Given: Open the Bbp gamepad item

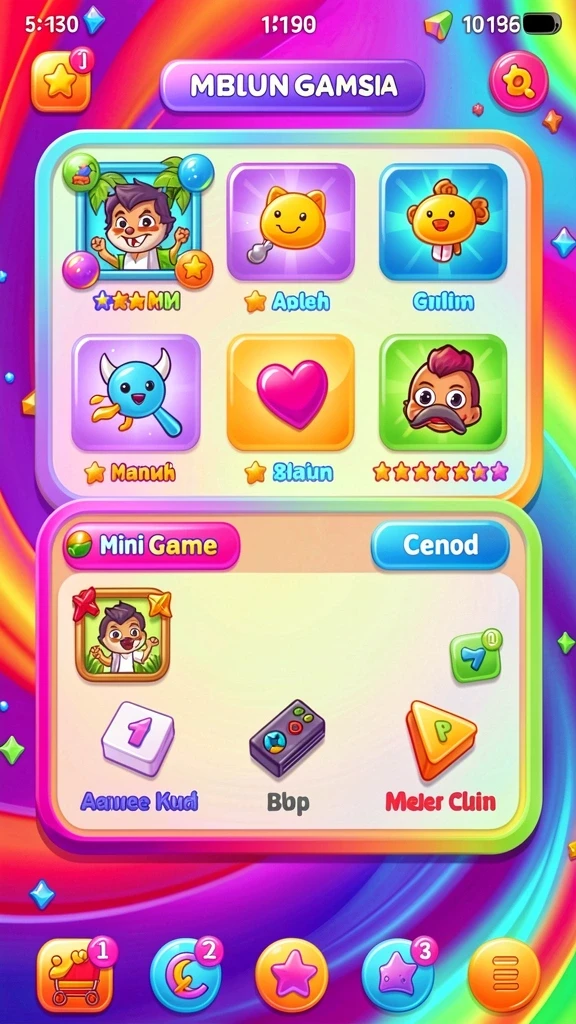Looking at the screenshot, I should tap(287, 738).
